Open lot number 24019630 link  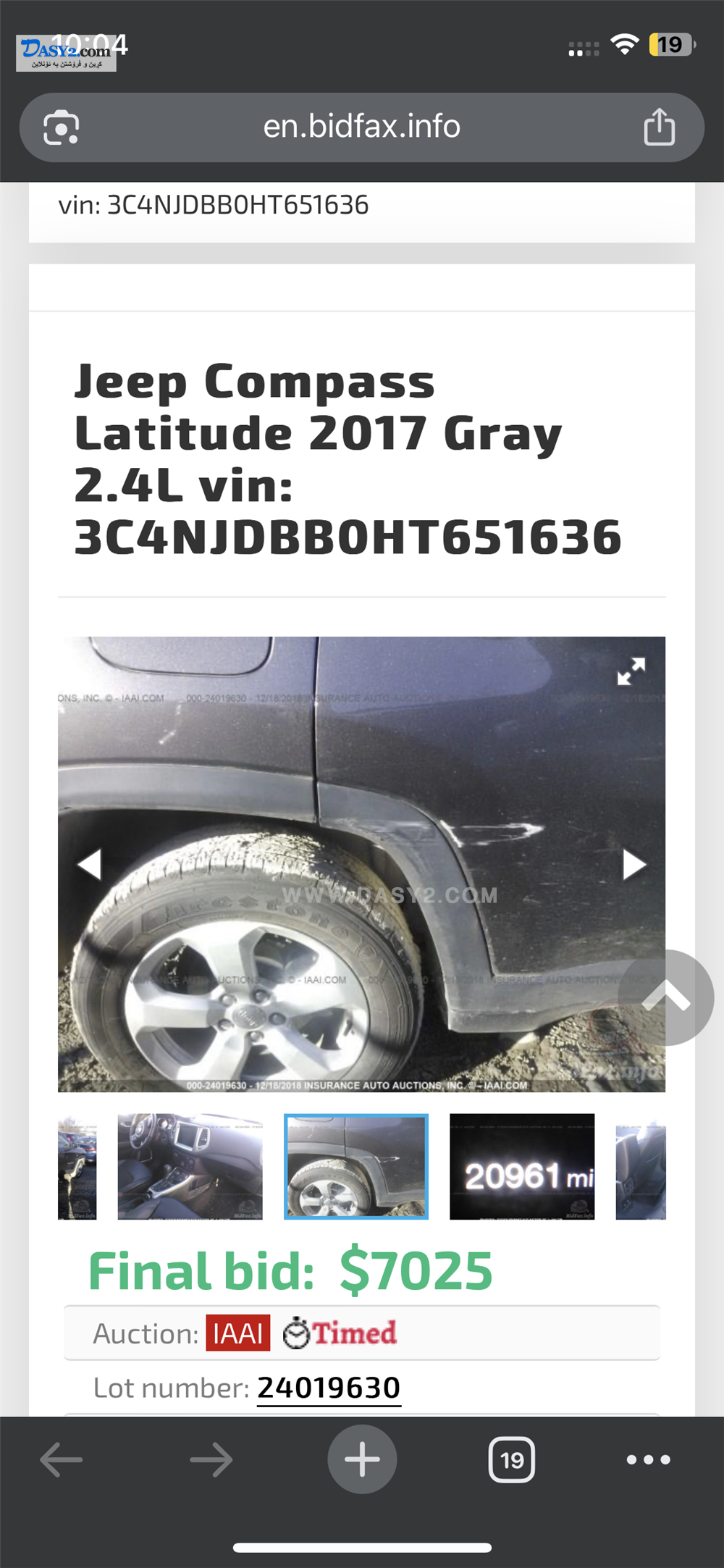(329, 1388)
